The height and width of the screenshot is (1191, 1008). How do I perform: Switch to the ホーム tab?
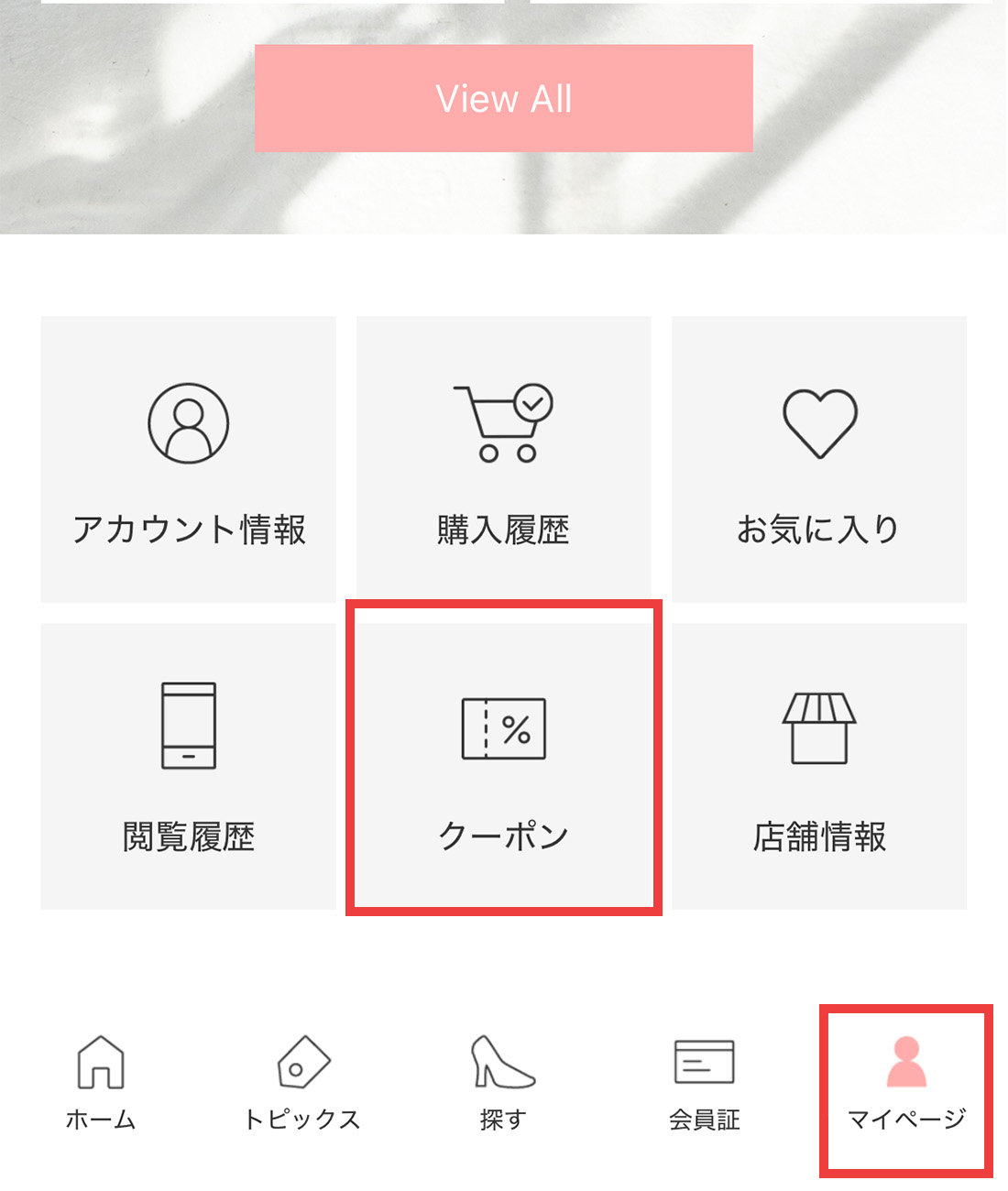[101, 1083]
